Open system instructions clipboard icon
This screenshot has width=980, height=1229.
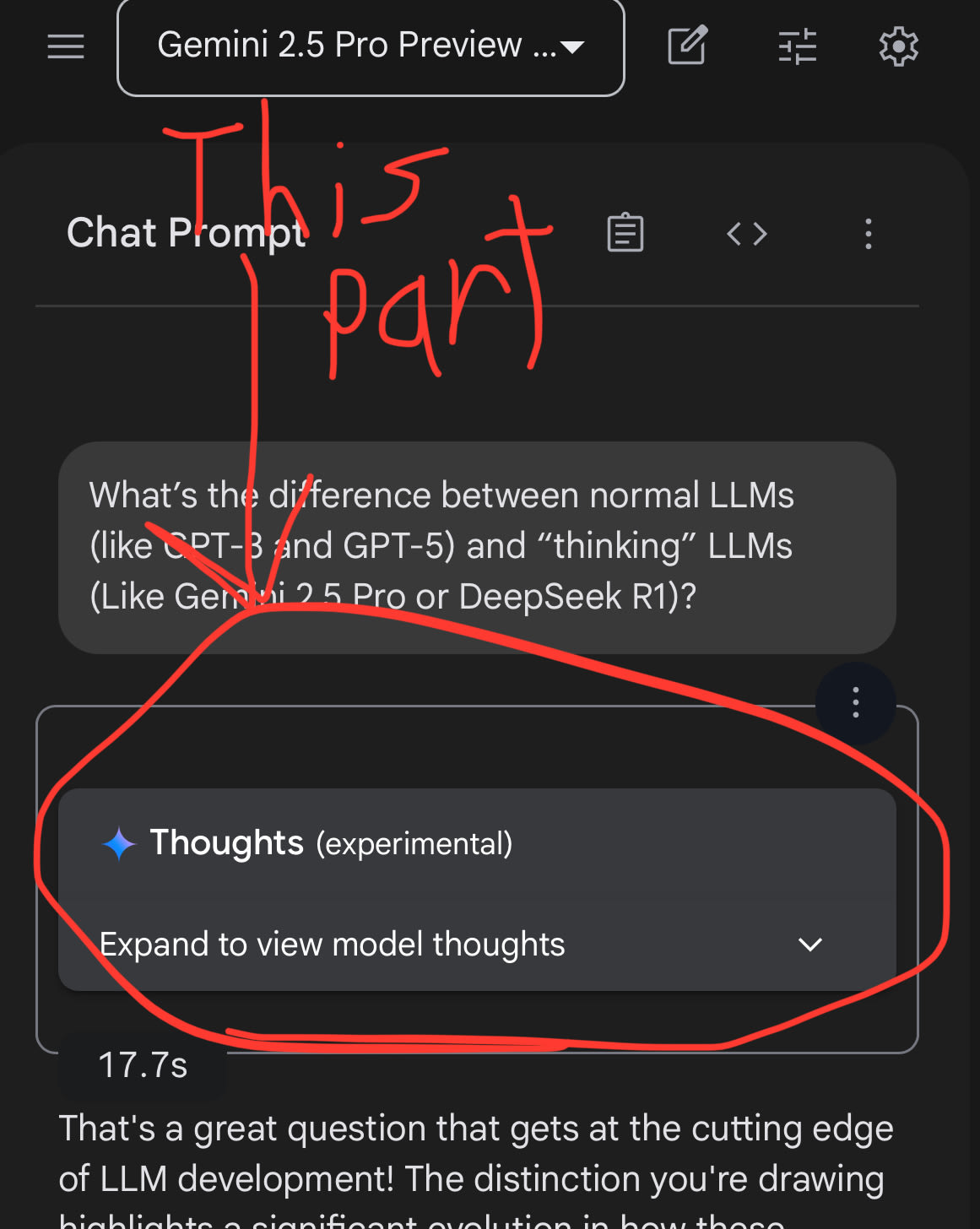(x=625, y=233)
